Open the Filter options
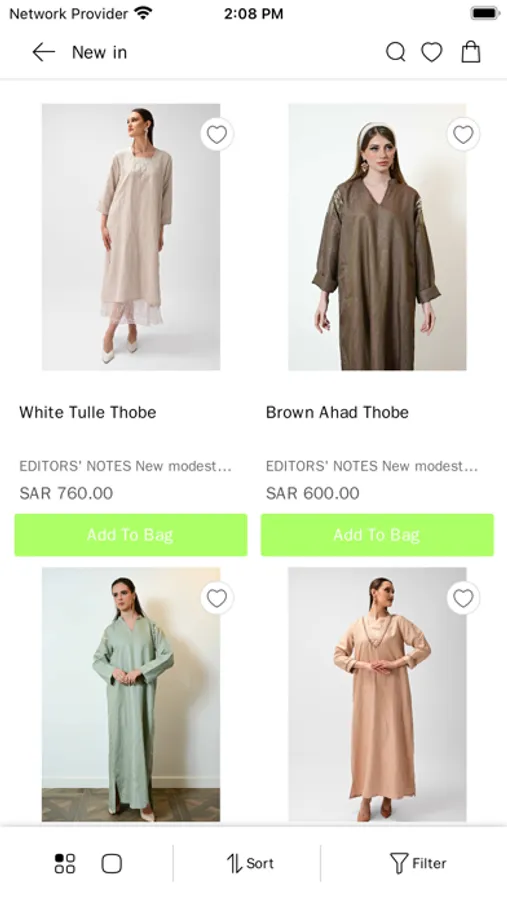 tap(417, 863)
